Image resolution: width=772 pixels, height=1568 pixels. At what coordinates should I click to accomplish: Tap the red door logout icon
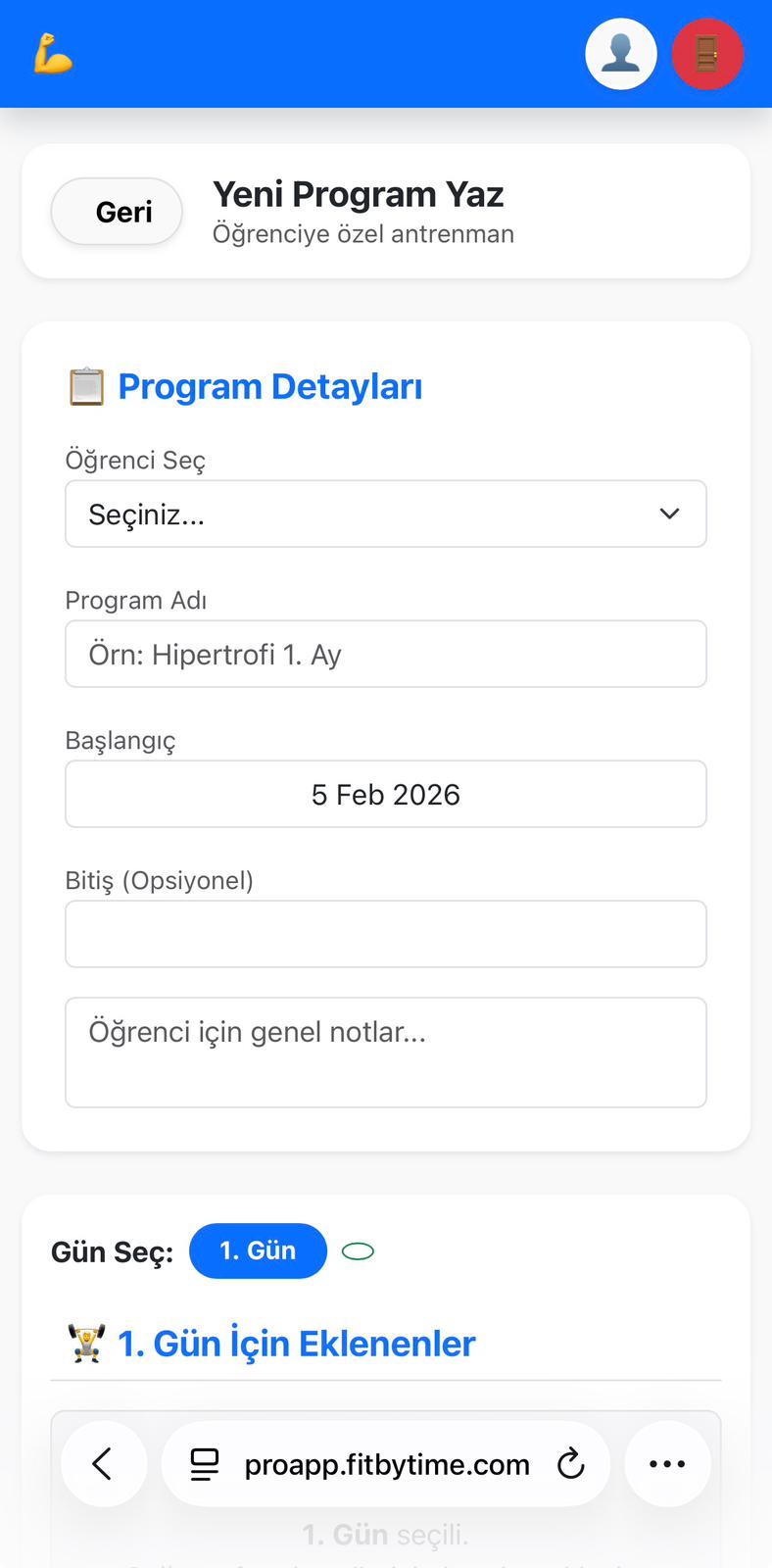coord(707,54)
